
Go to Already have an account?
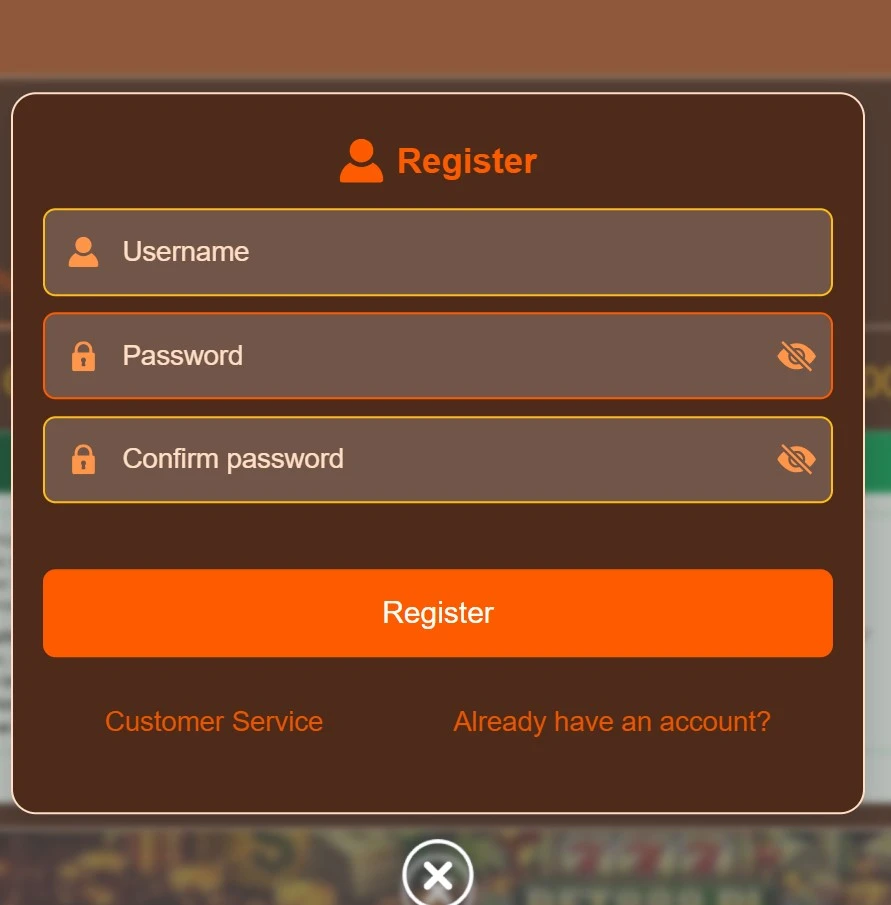[x=612, y=722]
